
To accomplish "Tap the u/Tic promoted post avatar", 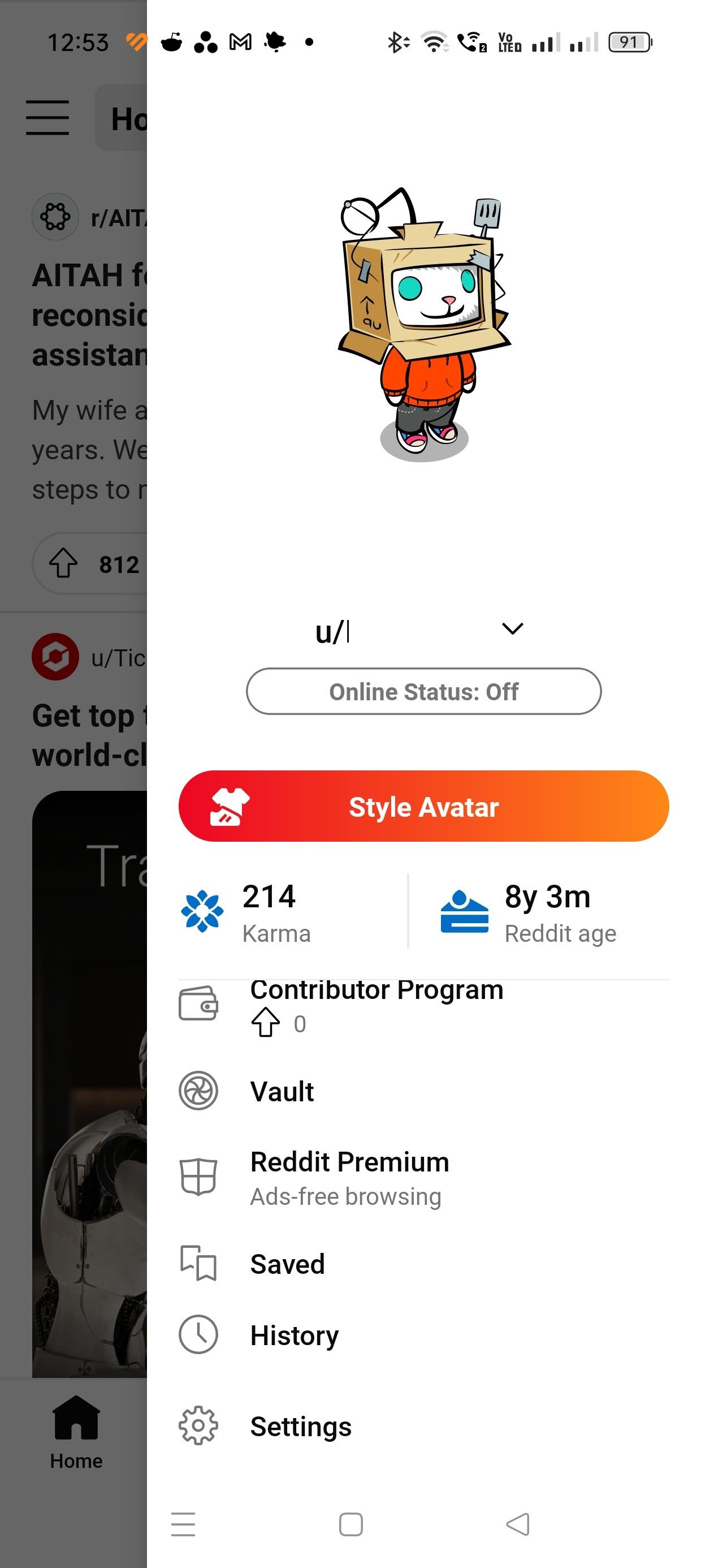I will click(54, 657).
